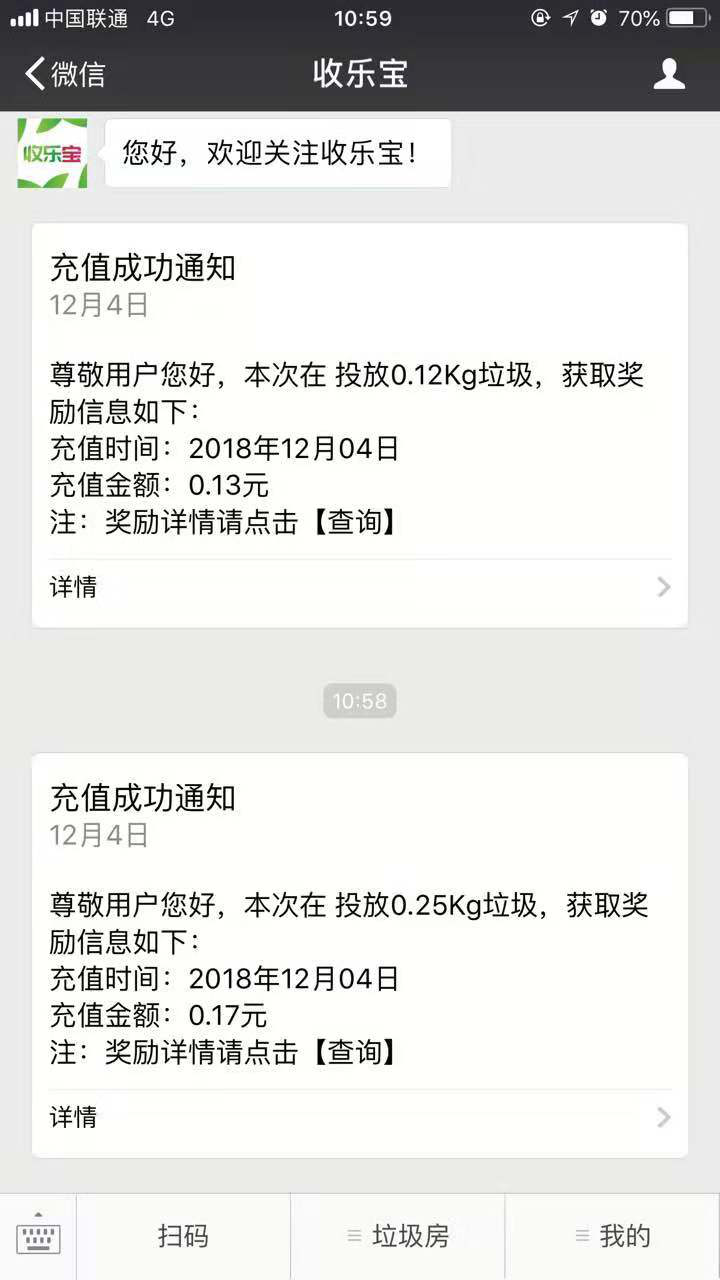Click 详情 on the first recharge notification
This screenshot has height=1280, width=720.
(71, 587)
